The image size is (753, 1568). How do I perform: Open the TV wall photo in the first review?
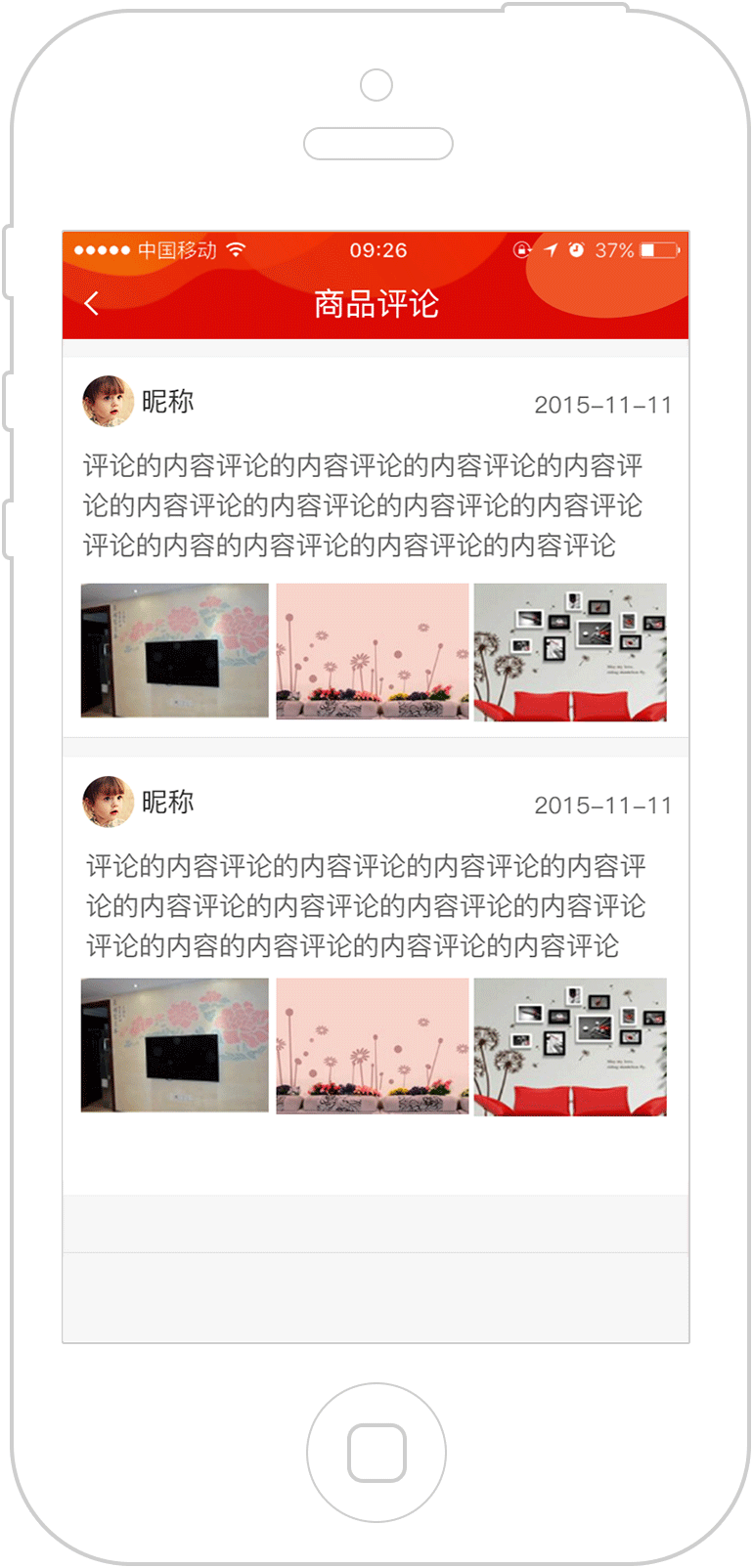coord(175,651)
